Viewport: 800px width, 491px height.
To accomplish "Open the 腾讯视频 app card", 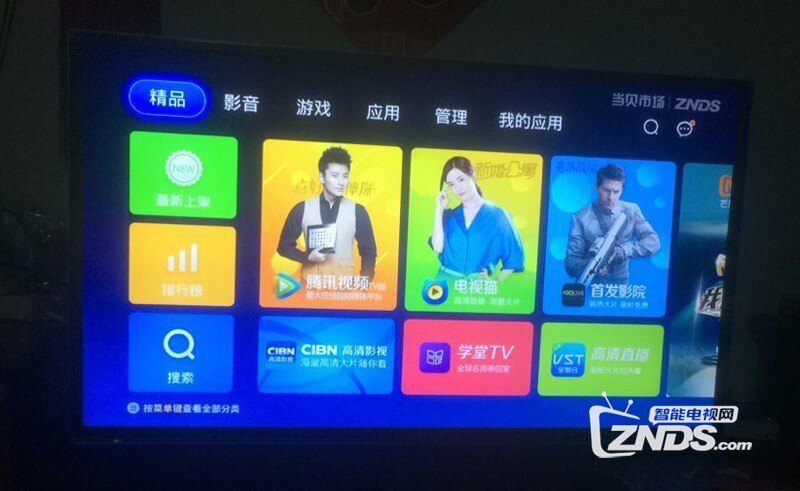I will coord(330,225).
